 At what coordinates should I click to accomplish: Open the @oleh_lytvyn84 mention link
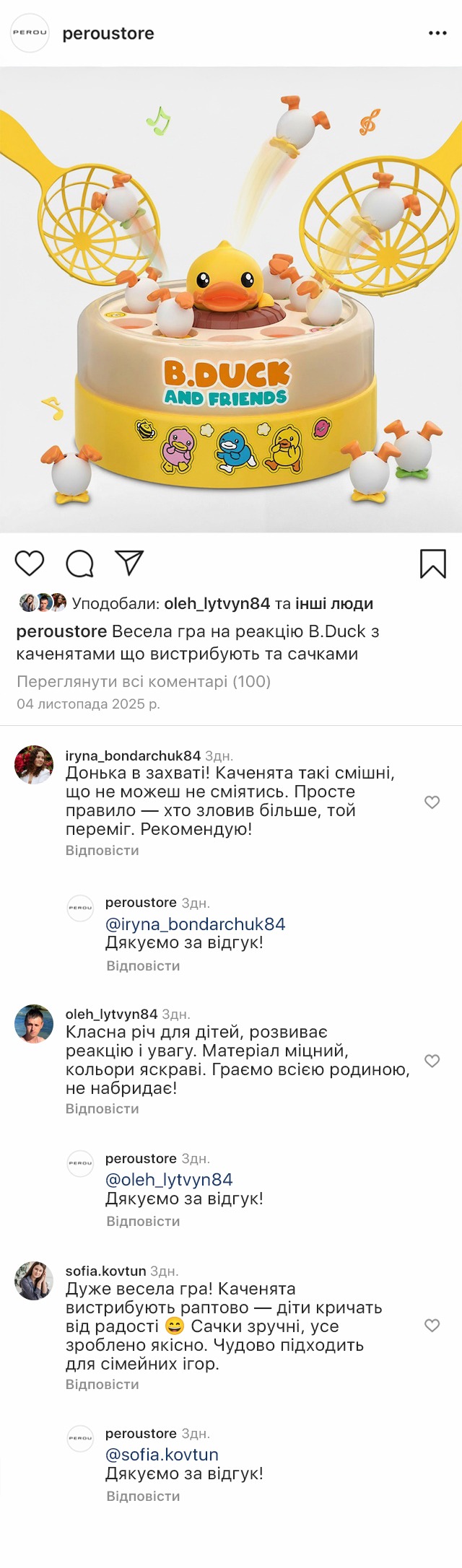(x=169, y=1180)
